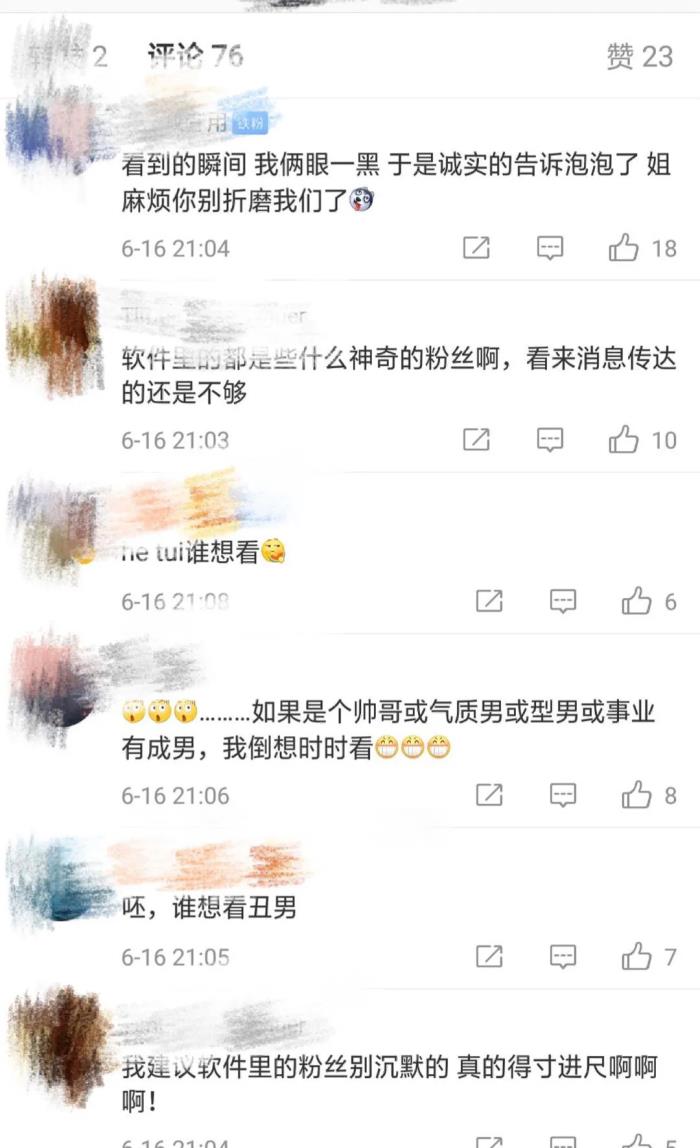Reply to the comment mentioning 泡泡
This screenshot has width=700, height=1148.
click(550, 248)
